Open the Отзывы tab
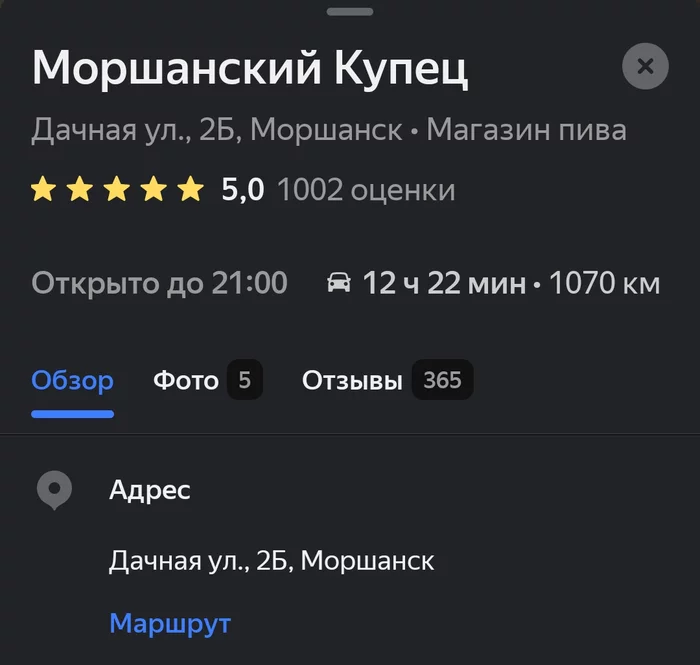Viewport: 700px width, 665px height. [x=386, y=381]
